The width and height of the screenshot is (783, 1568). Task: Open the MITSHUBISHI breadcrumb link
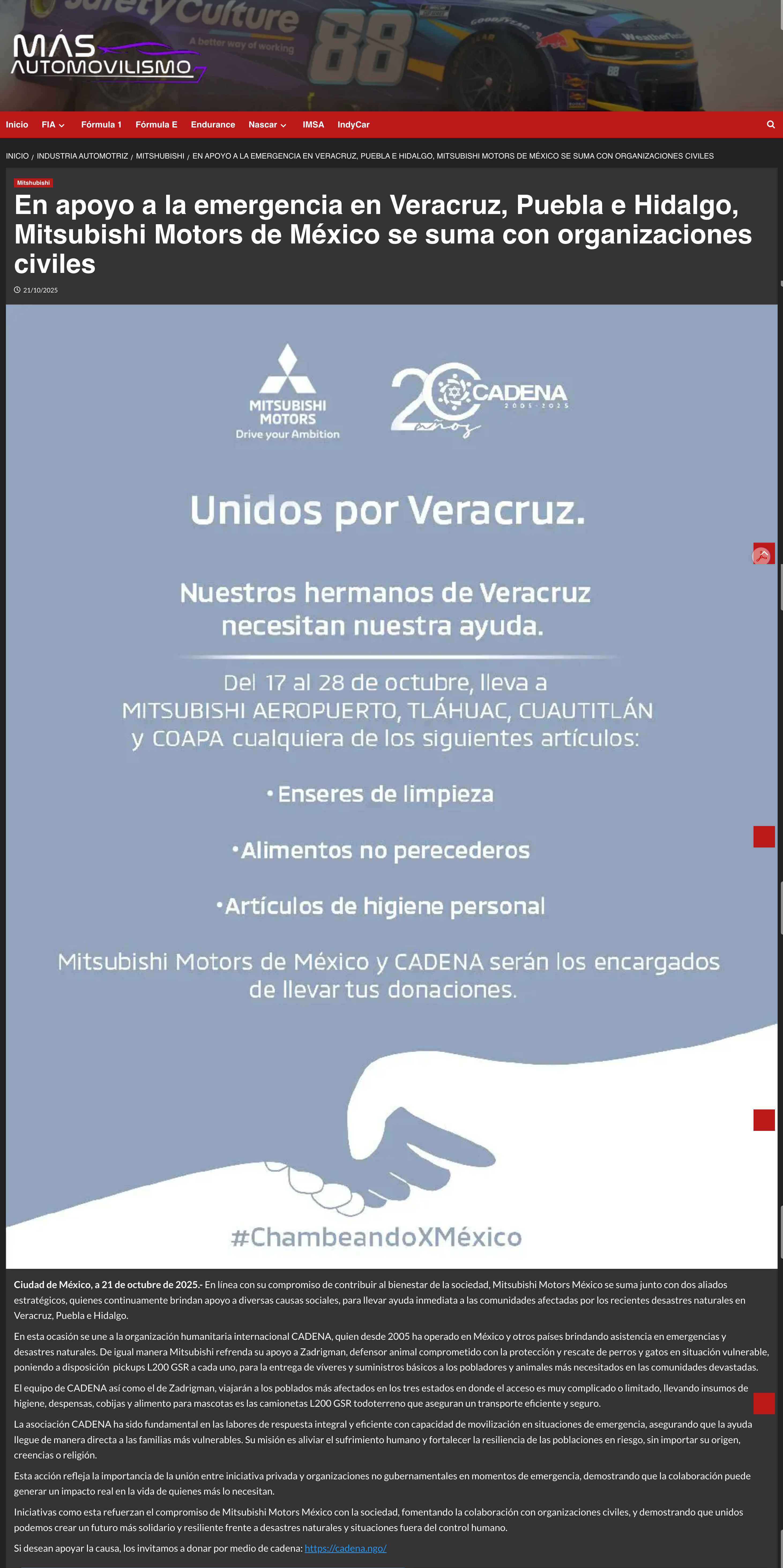point(160,156)
